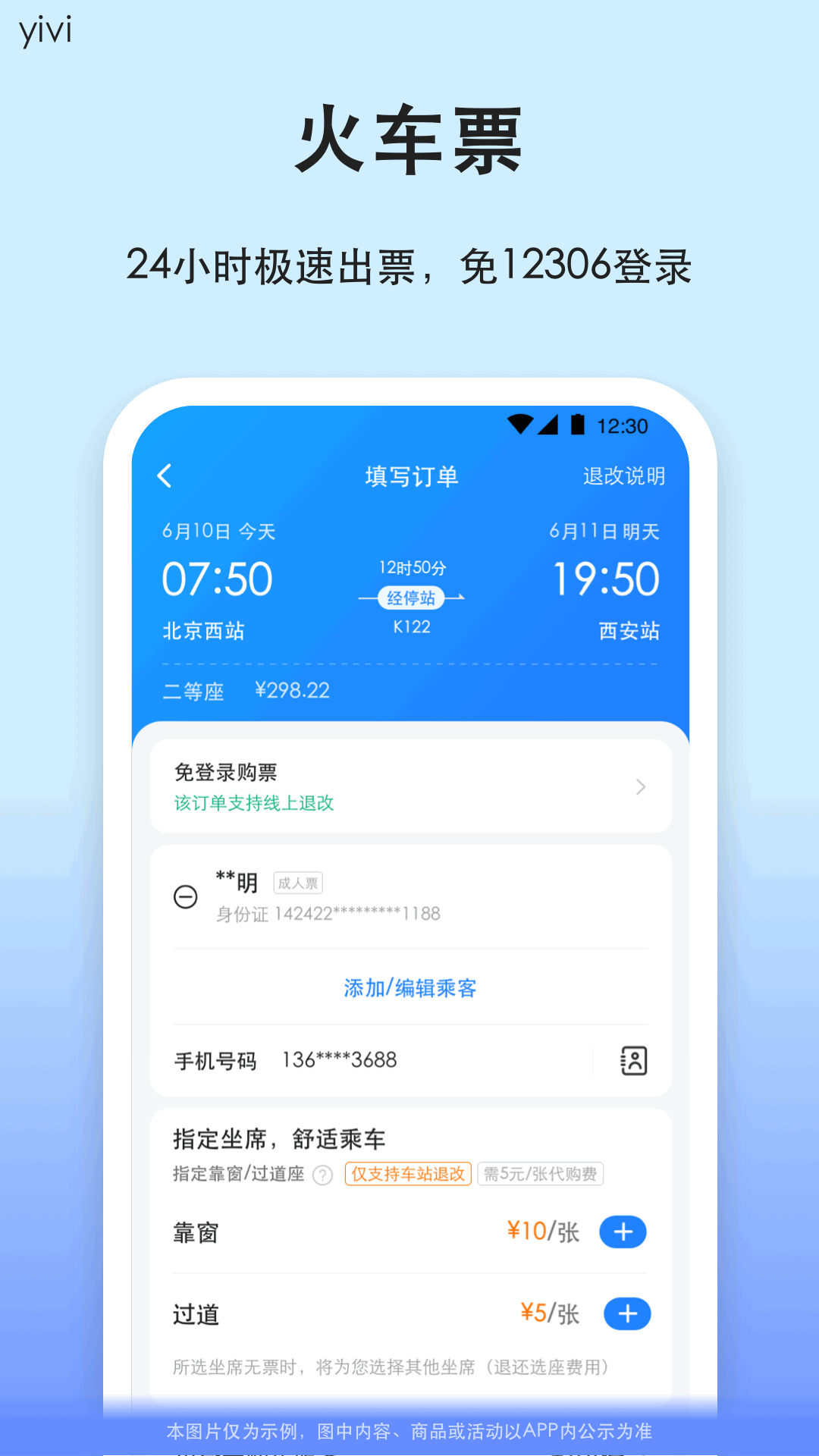This screenshot has height=1456, width=819.
Task: Open the 经停站 stops list for train K122
Action: [x=410, y=598]
